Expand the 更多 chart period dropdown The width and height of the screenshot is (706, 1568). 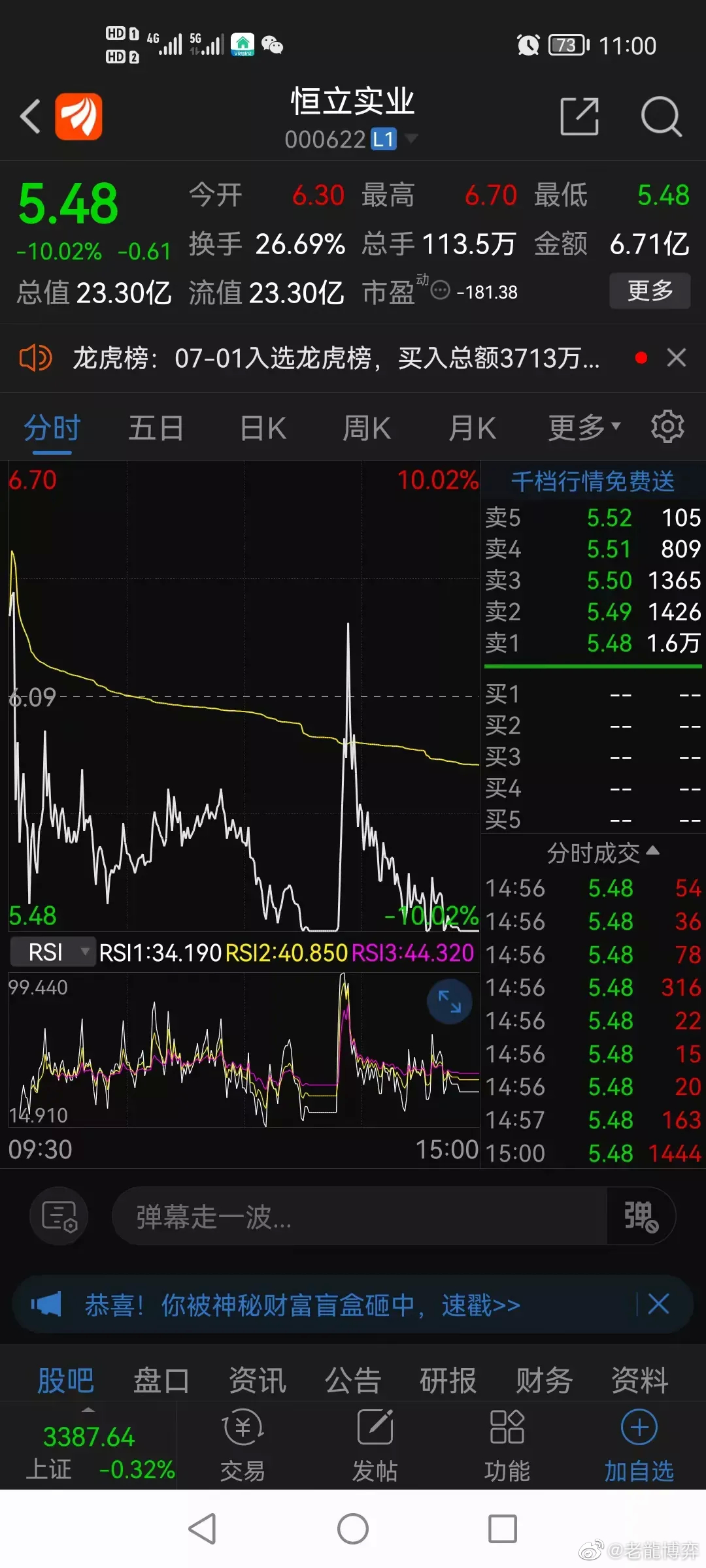(x=584, y=427)
